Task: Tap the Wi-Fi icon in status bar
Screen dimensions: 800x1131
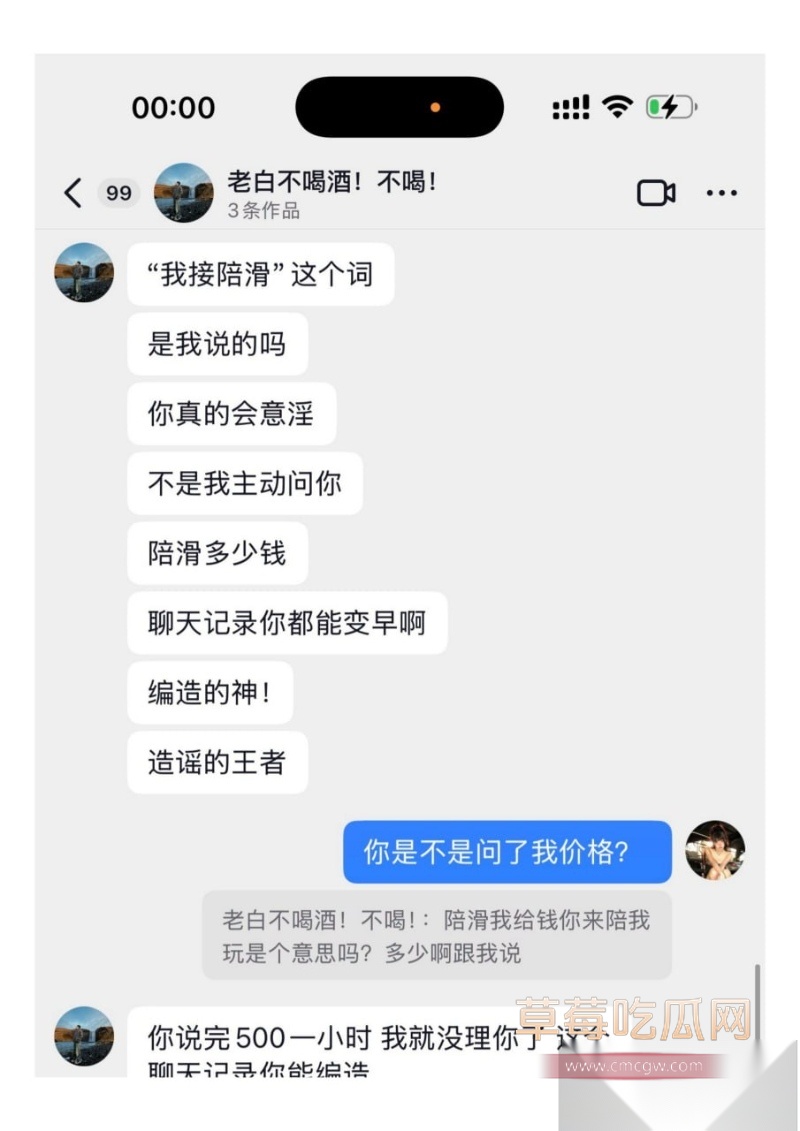Action: (x=617, y=103)
